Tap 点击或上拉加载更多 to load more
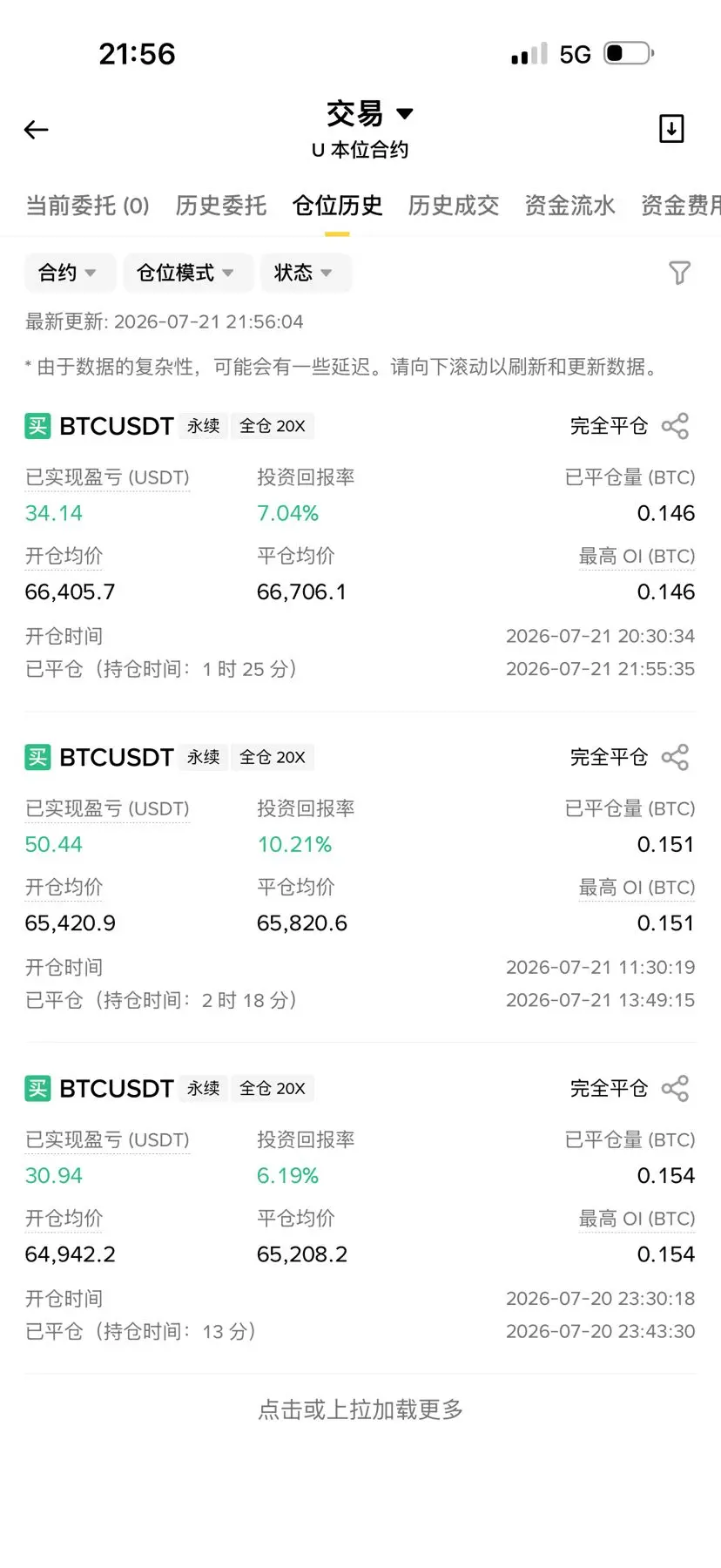Image resolution: width=721 pixels, height=1568 pixels. click(x=360, y=1409)
